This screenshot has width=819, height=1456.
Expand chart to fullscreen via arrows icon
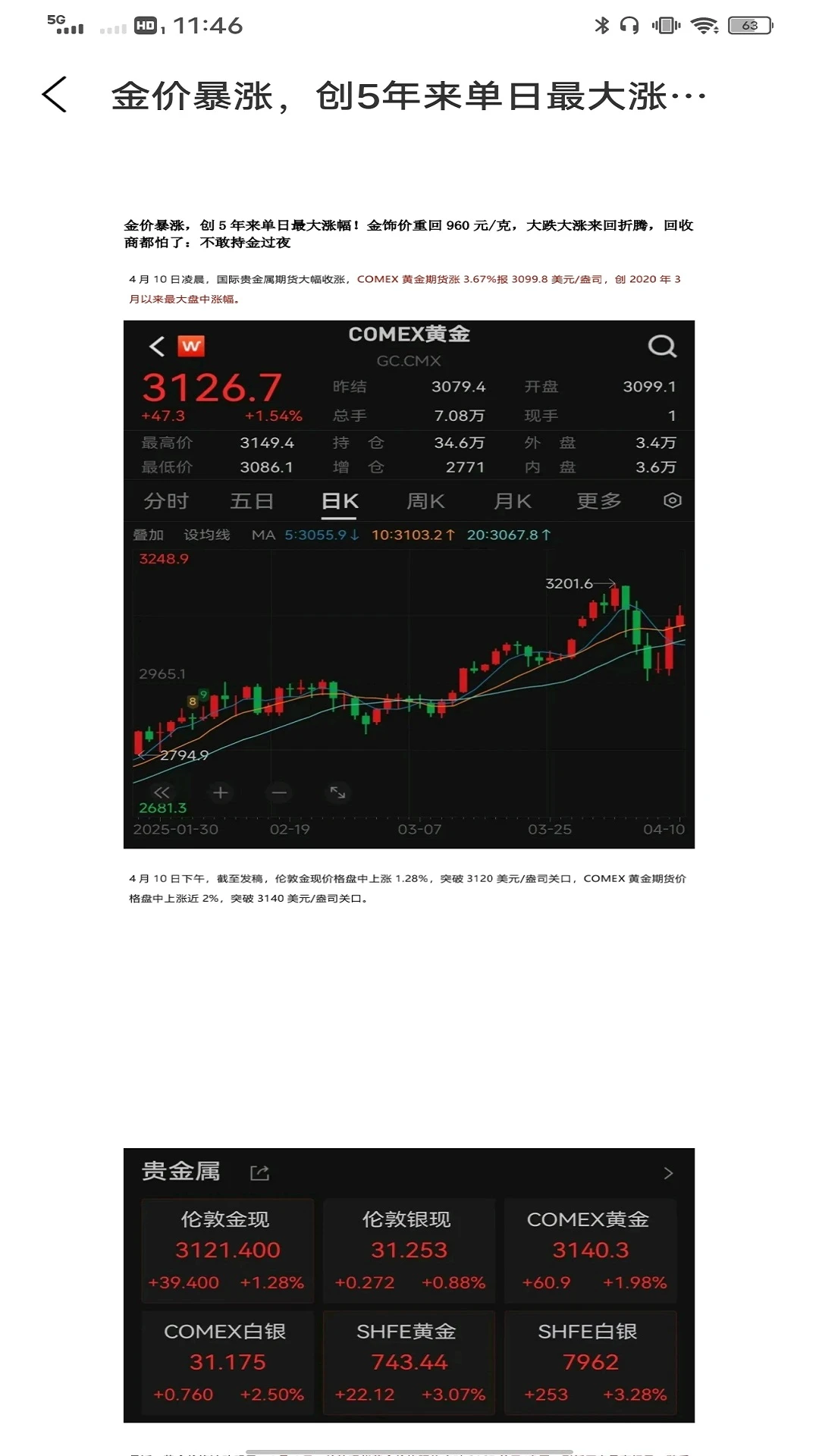[x=339, y=791]
